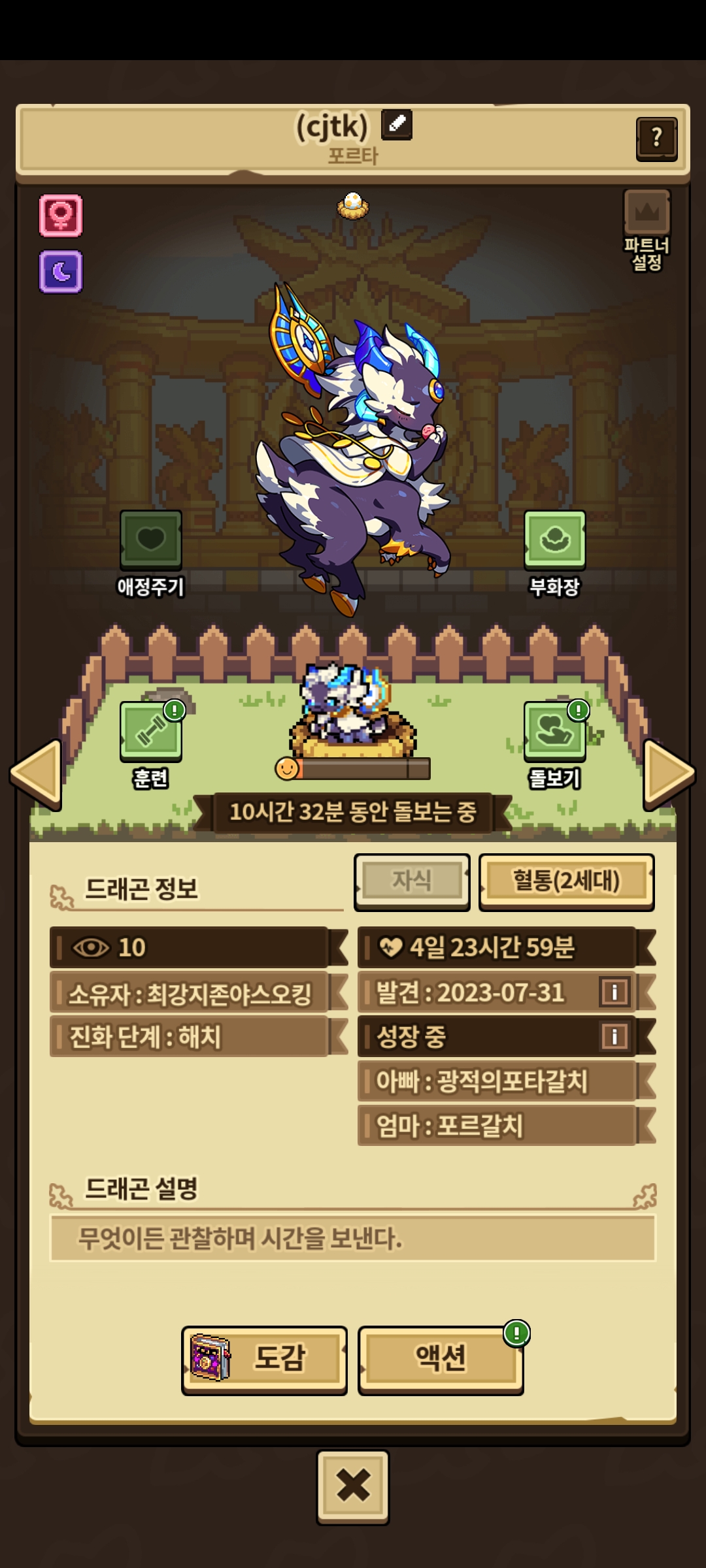Open the 부화장 hatchery
This screenshot has width=706, height=1568.
554,553
